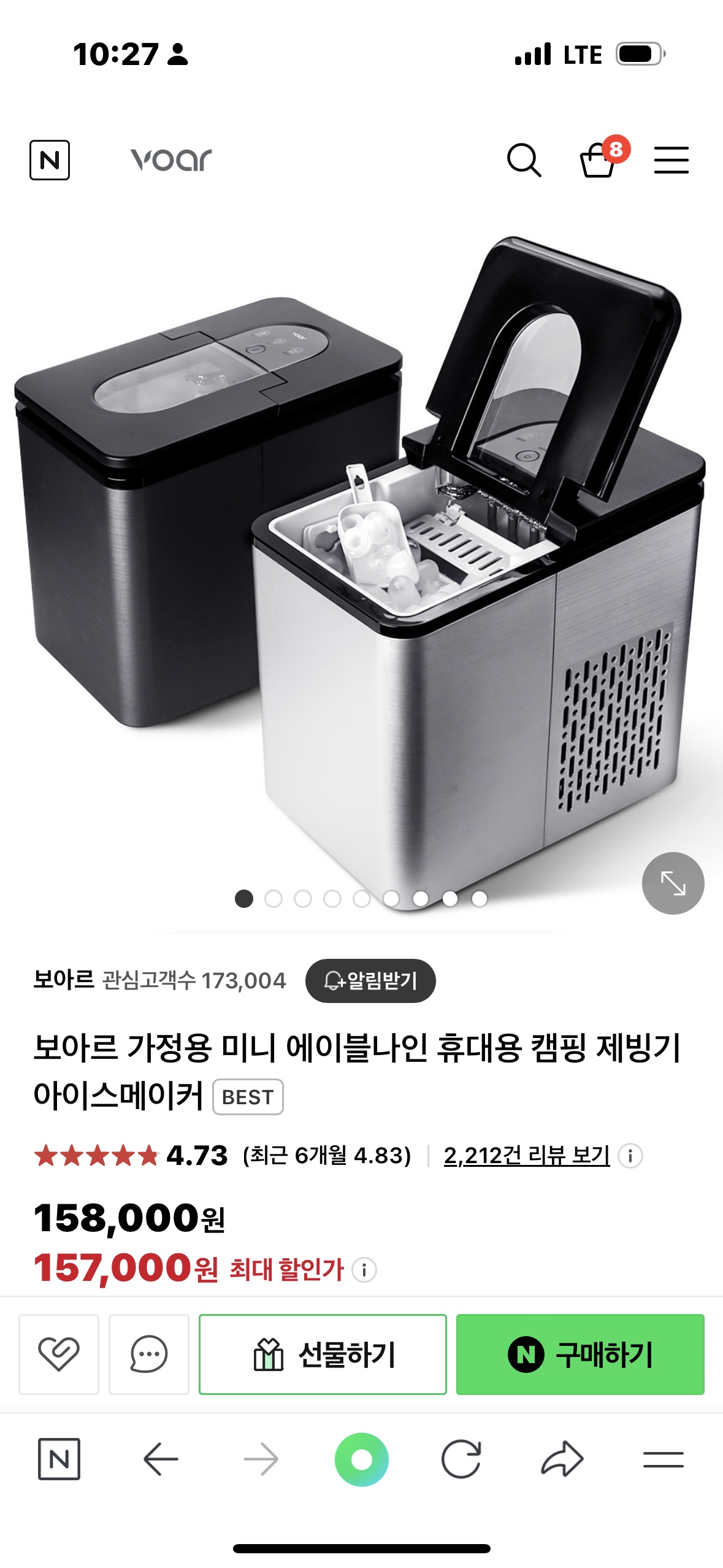Screen dimensions: 723x1568
Task: Open the store hamburger menu
Action: pos(671,161)
